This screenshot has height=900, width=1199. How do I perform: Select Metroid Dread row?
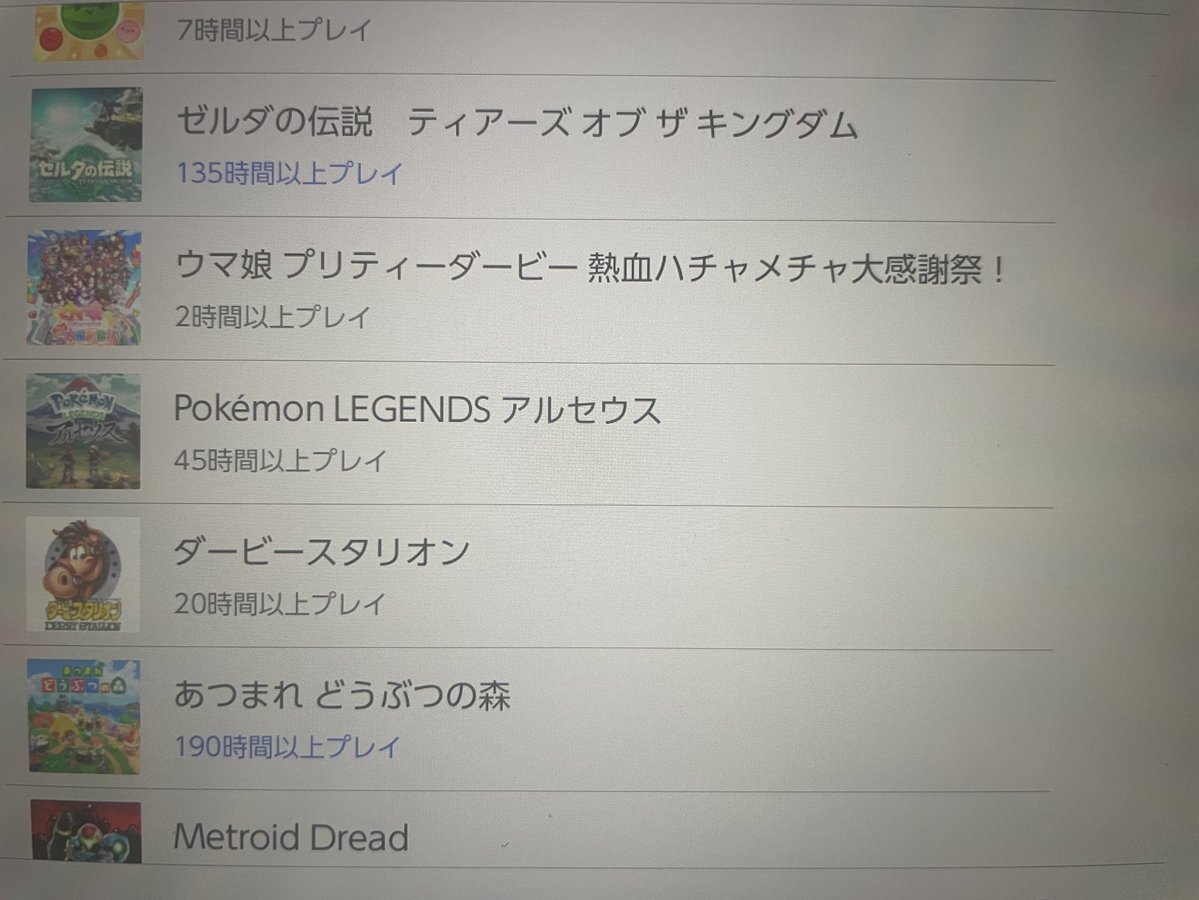291,837
